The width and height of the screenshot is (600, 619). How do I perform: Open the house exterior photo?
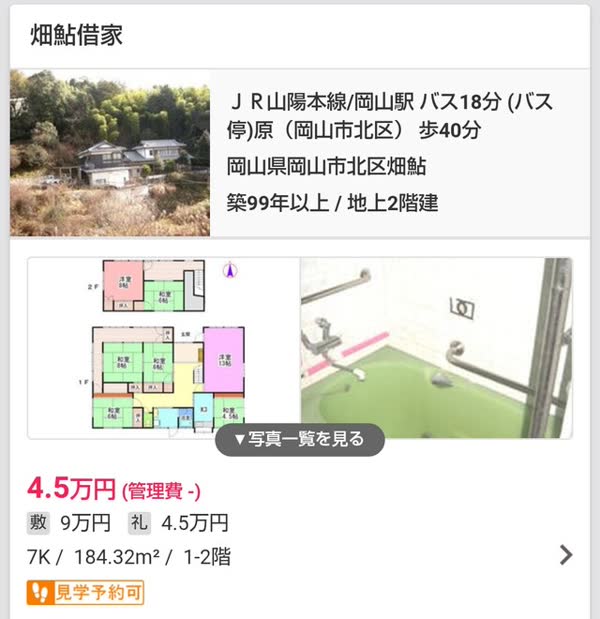(110, 152)
